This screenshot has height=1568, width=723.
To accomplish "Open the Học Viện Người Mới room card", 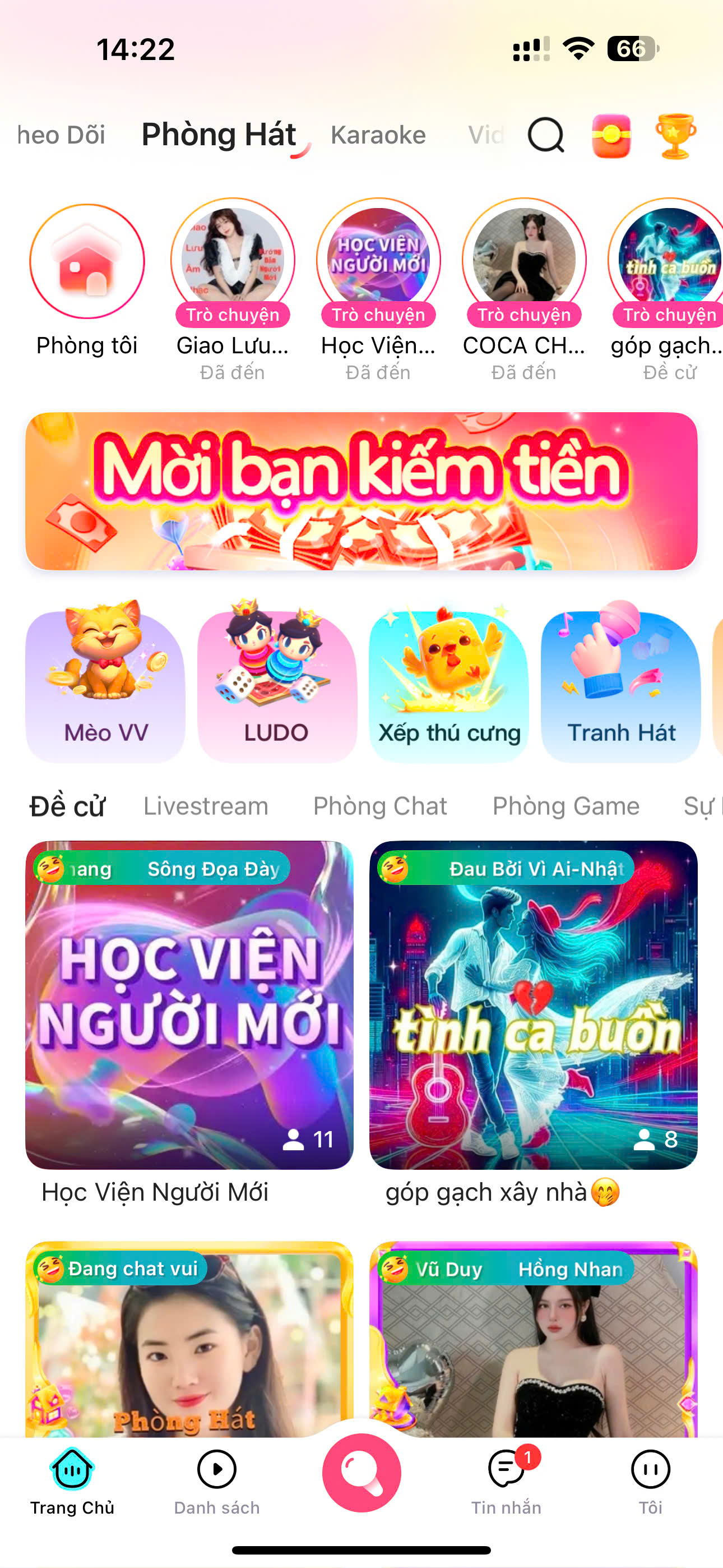I will (189, 1005).
